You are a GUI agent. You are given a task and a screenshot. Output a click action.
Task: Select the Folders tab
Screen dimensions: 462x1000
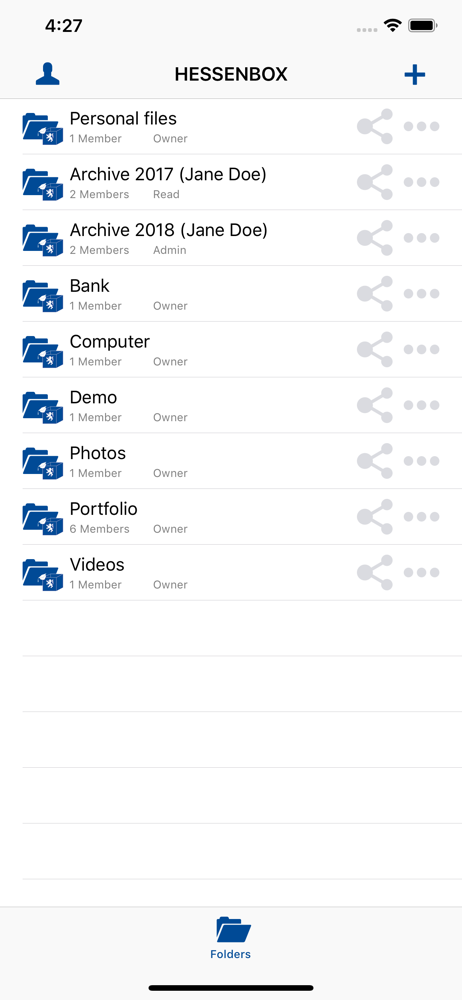[231, 938]
